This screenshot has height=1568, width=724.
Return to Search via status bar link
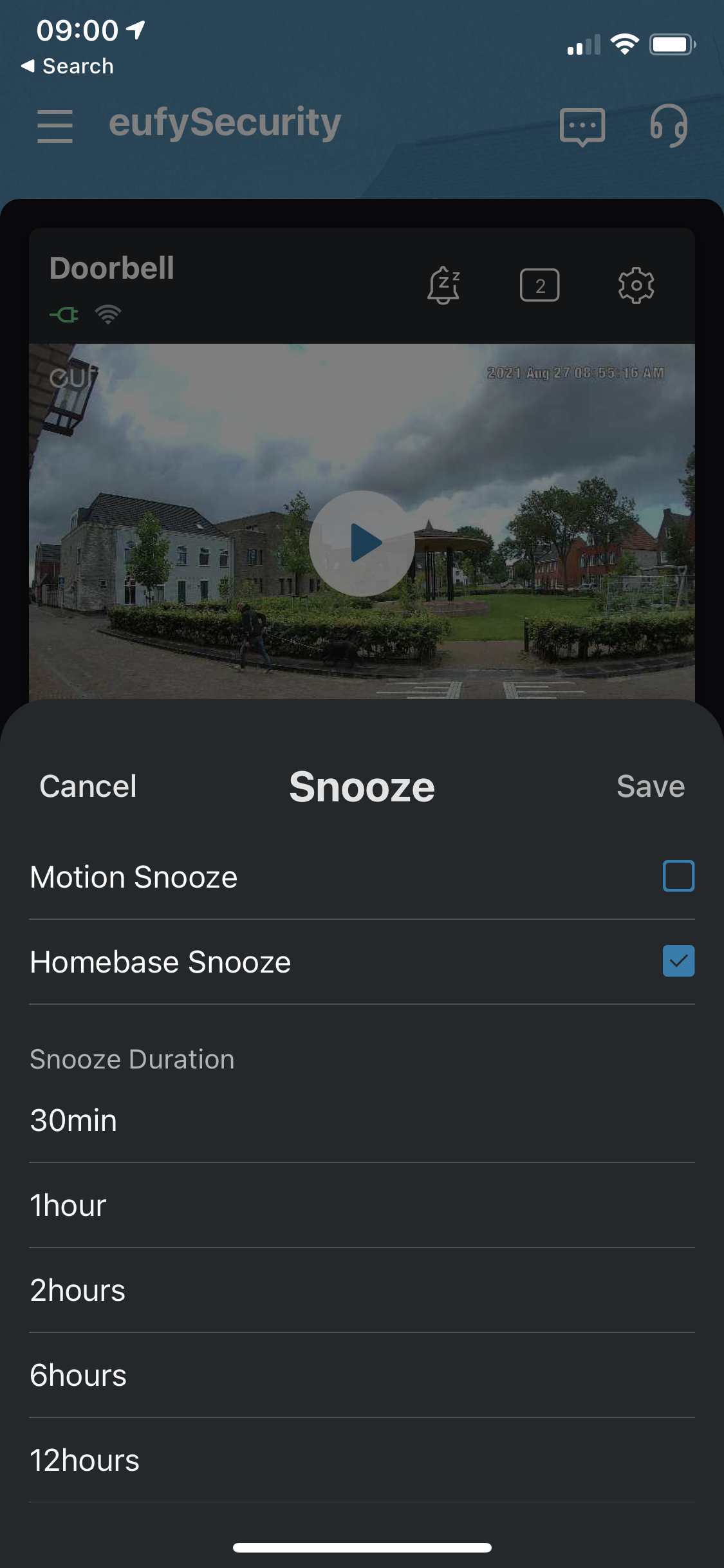(x=68, y=65)
